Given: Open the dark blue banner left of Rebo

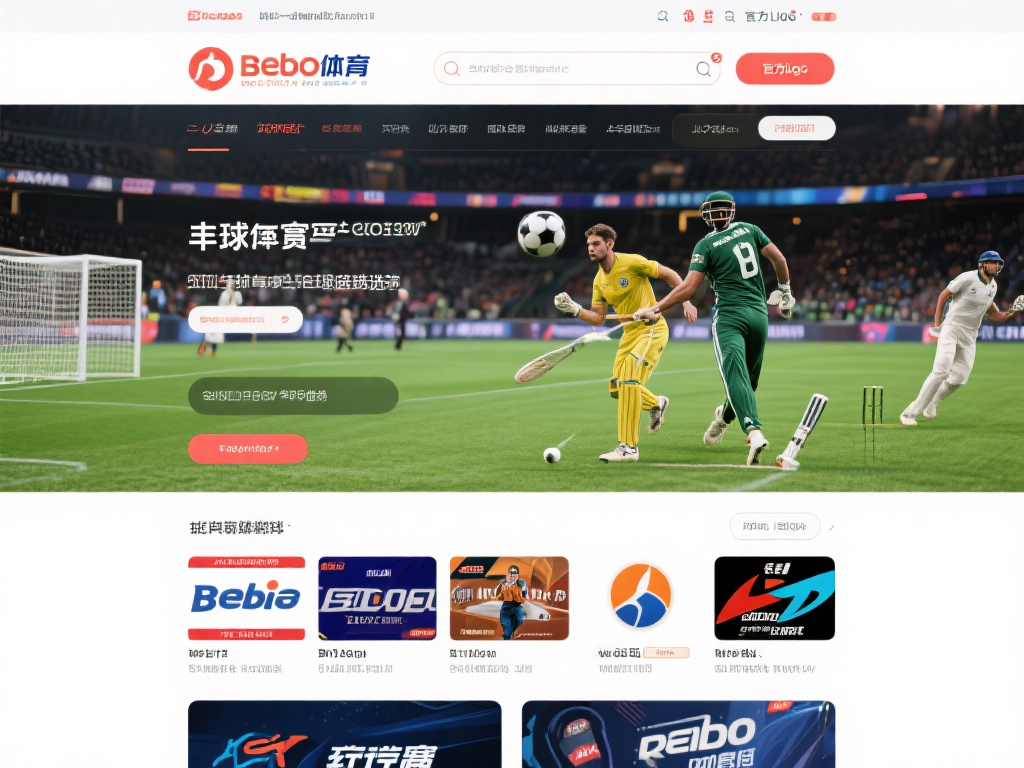Looking at the screenshot, I should [x=344, y=734].
